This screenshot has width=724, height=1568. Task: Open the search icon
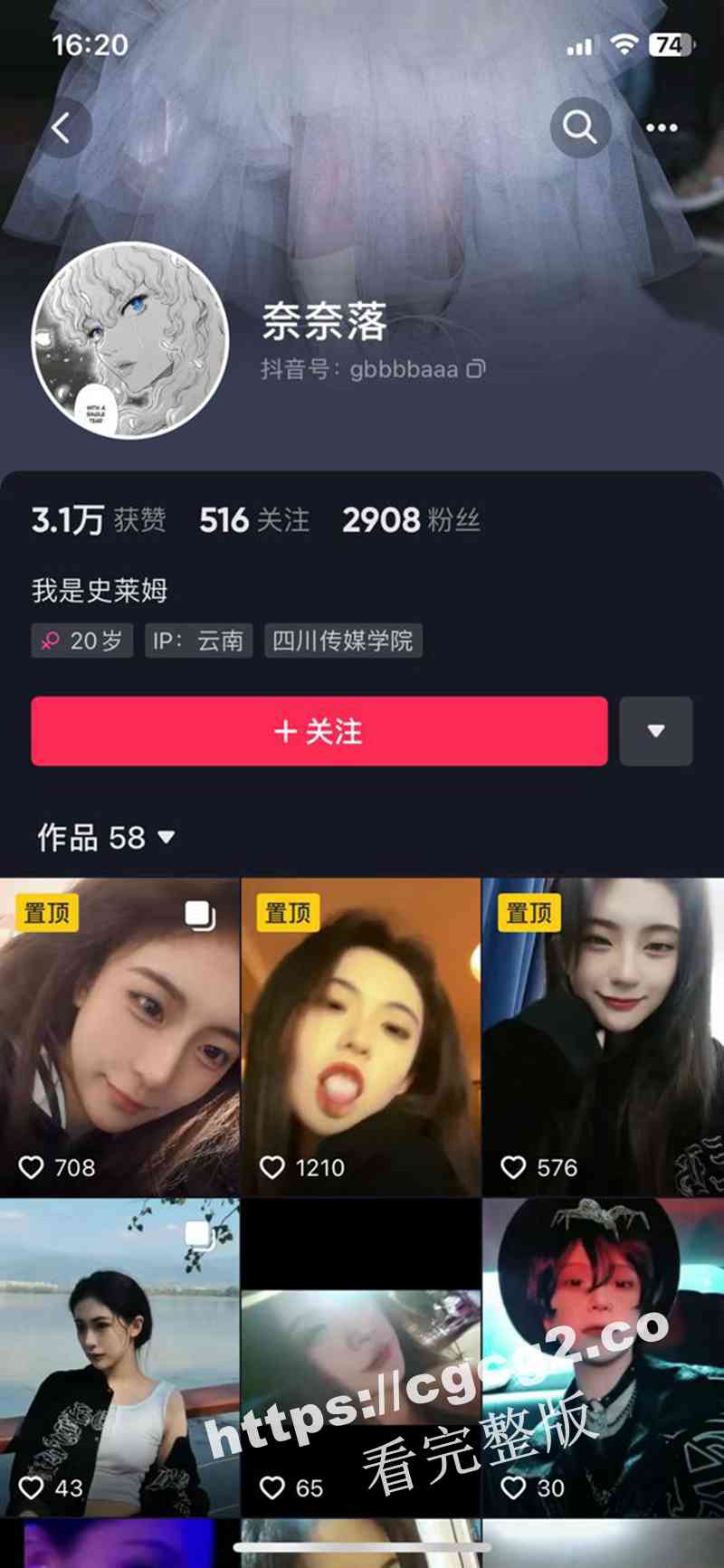click(x=580, y=127)
